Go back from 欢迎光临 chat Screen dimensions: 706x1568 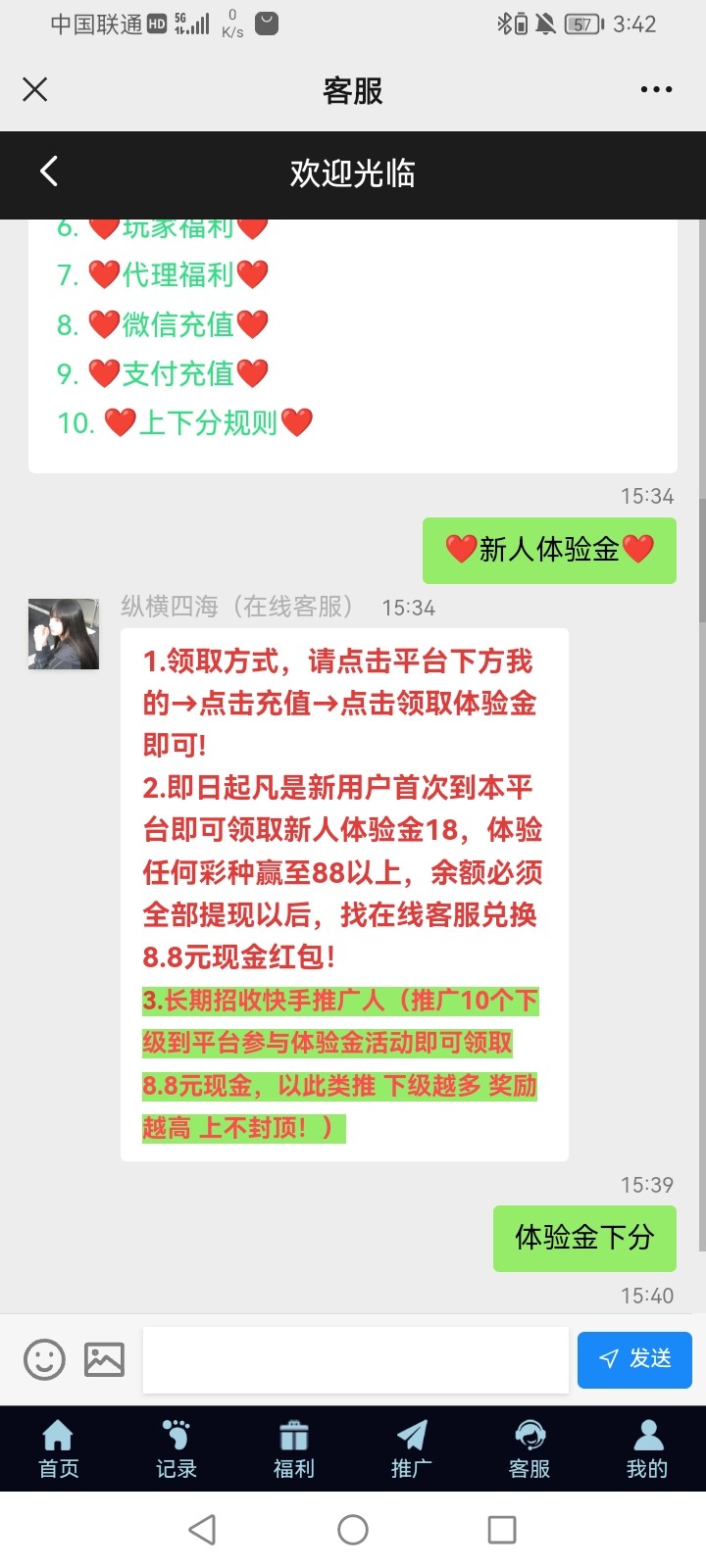point(49,171)
